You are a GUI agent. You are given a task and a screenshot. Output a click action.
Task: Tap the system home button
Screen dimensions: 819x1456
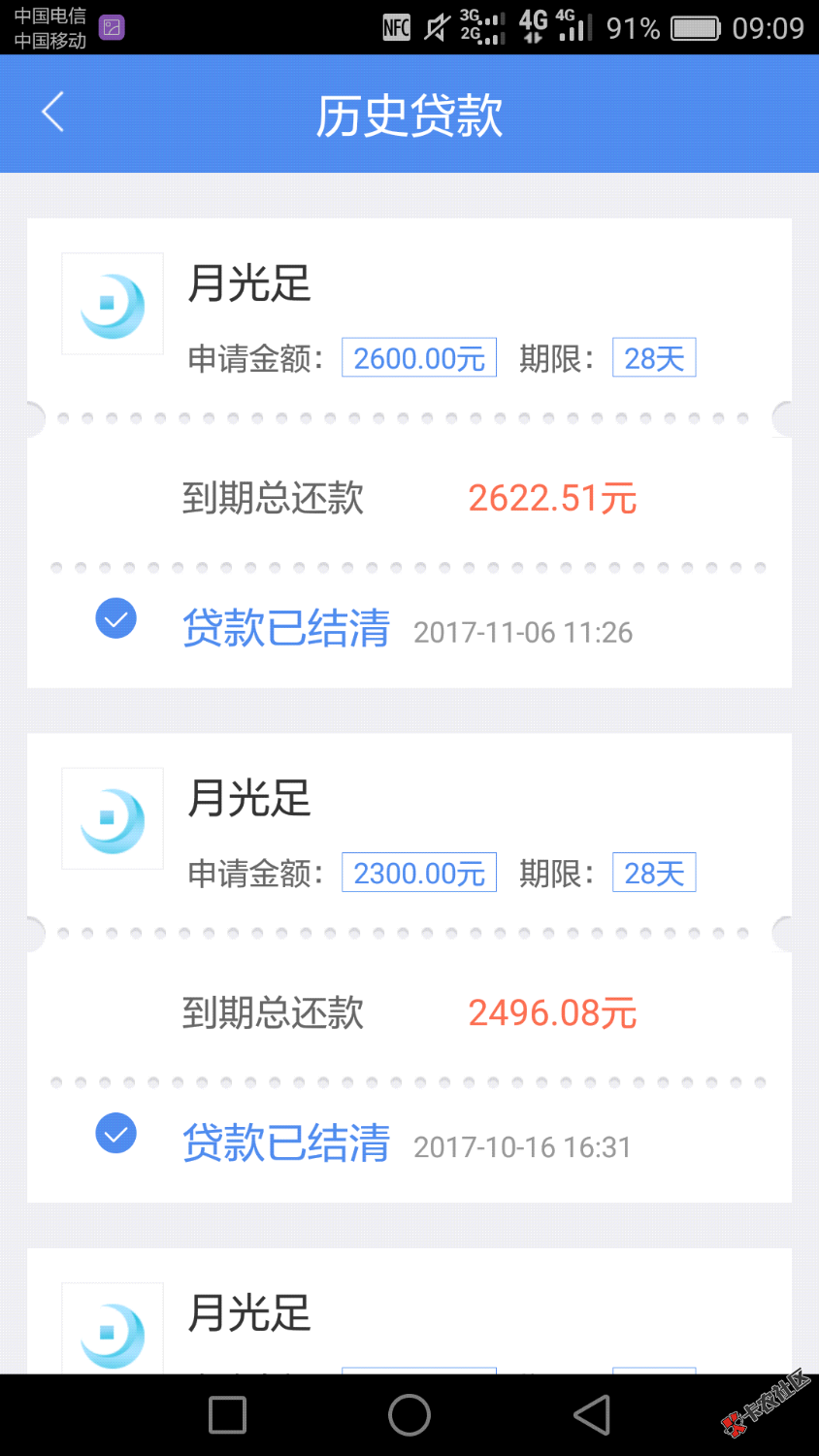(x=409, y=1414)
